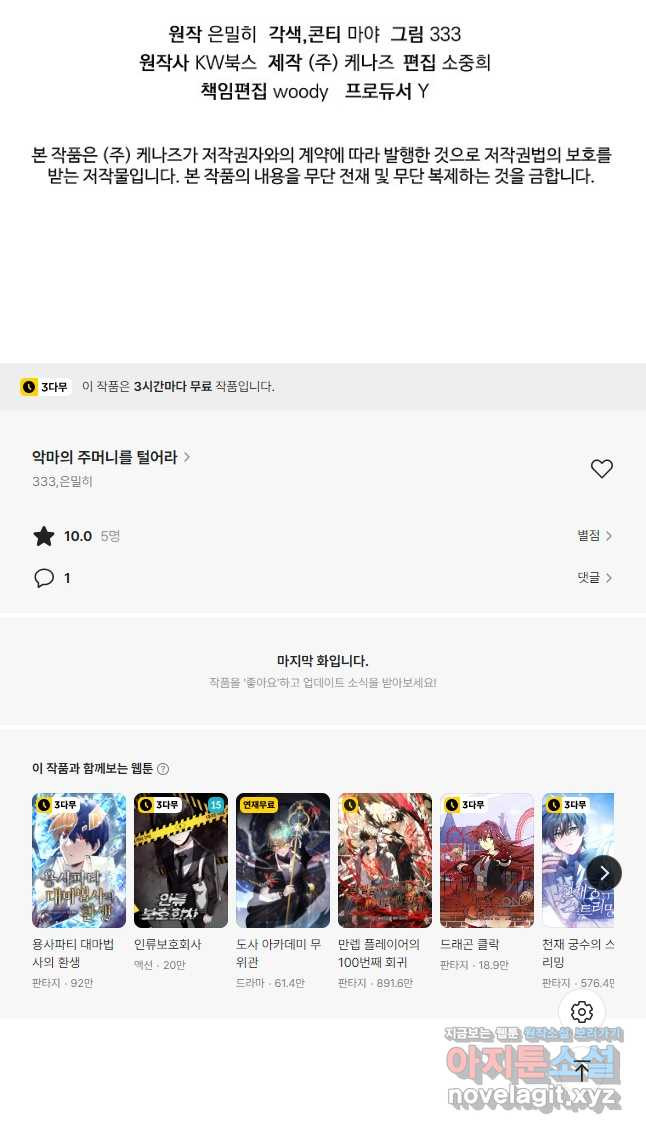Open the viewer settings gear
Image resolution: width=646 pixels, height=1134 pixels.
tap(582, 1011)
